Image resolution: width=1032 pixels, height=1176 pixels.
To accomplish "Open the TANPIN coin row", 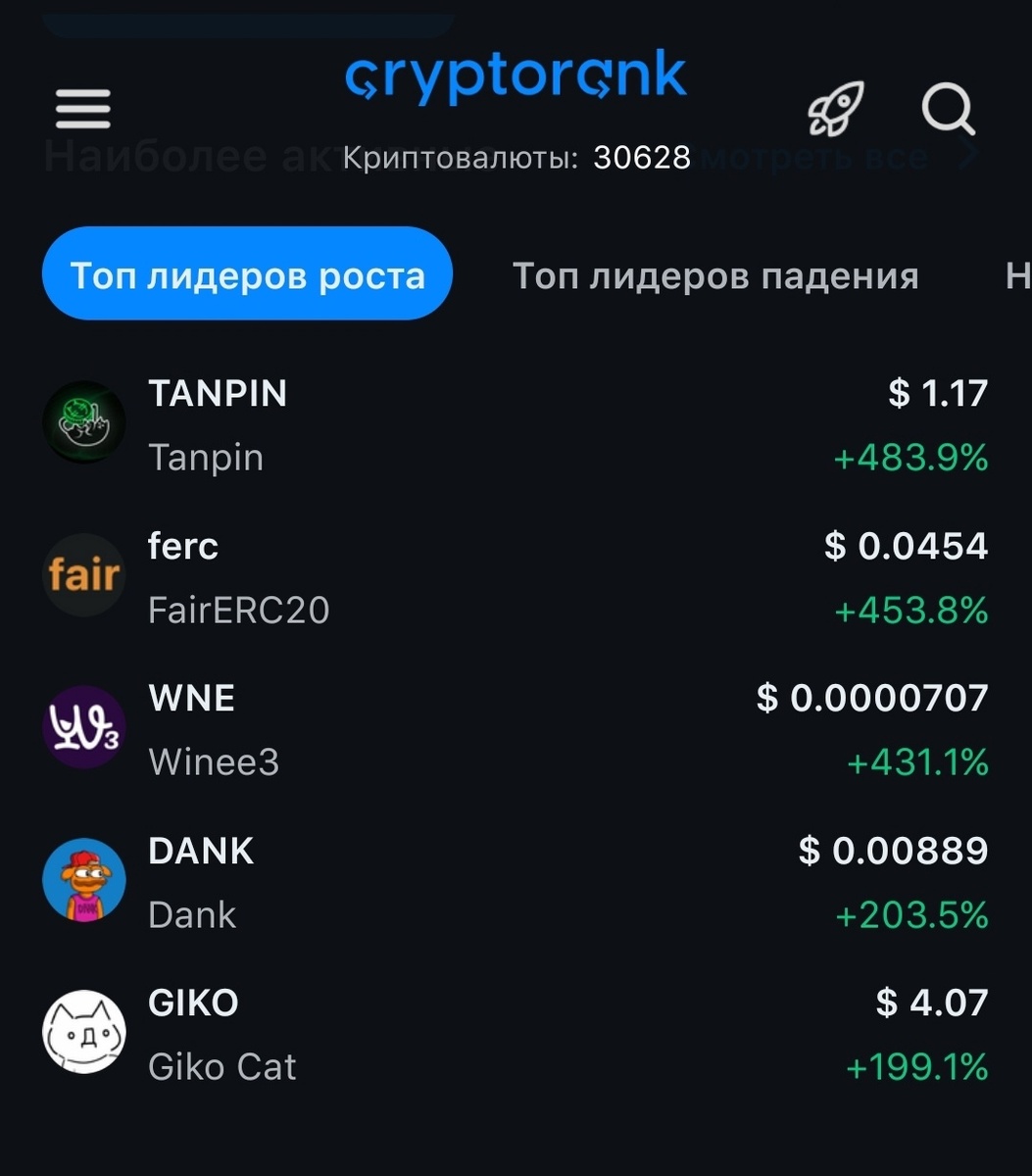I will click(515, 424).
